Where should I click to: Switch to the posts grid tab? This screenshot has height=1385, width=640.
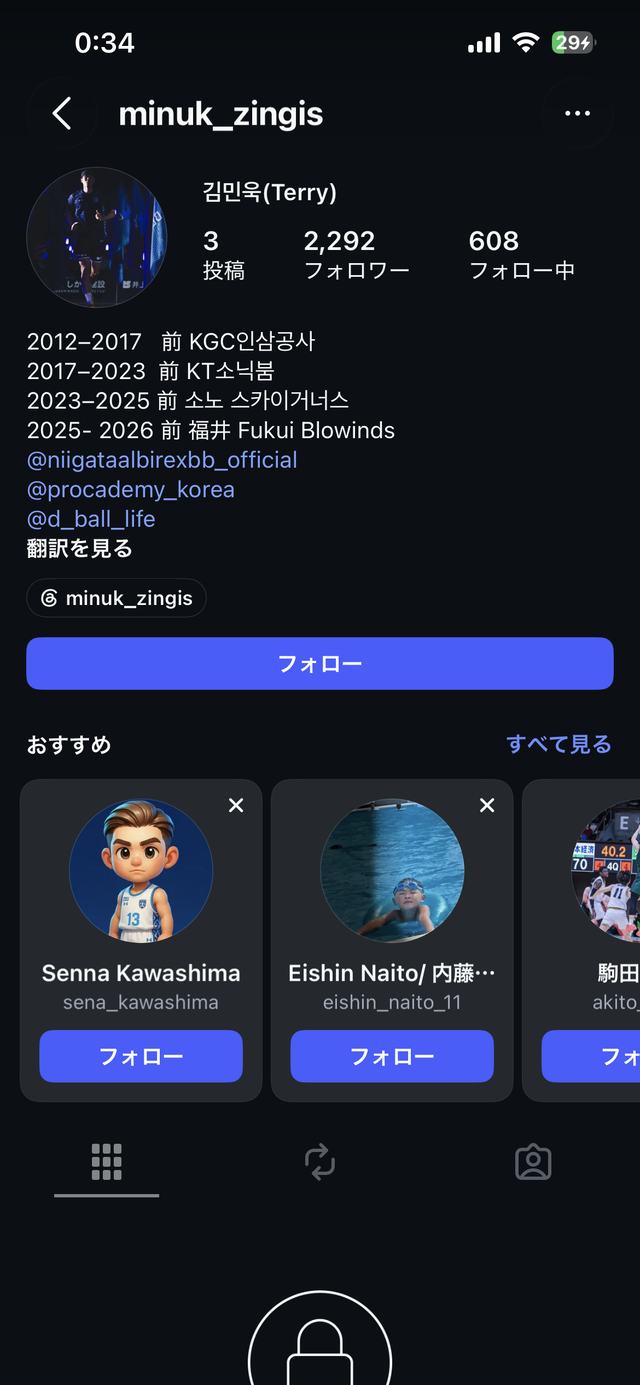106,1162
